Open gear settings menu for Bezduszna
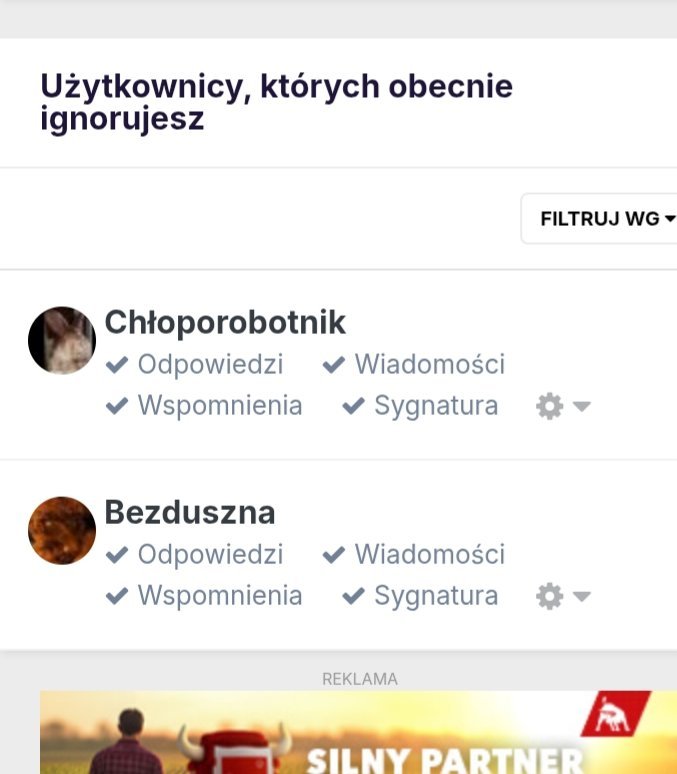 pyautogui.click(x=562, y=596)
